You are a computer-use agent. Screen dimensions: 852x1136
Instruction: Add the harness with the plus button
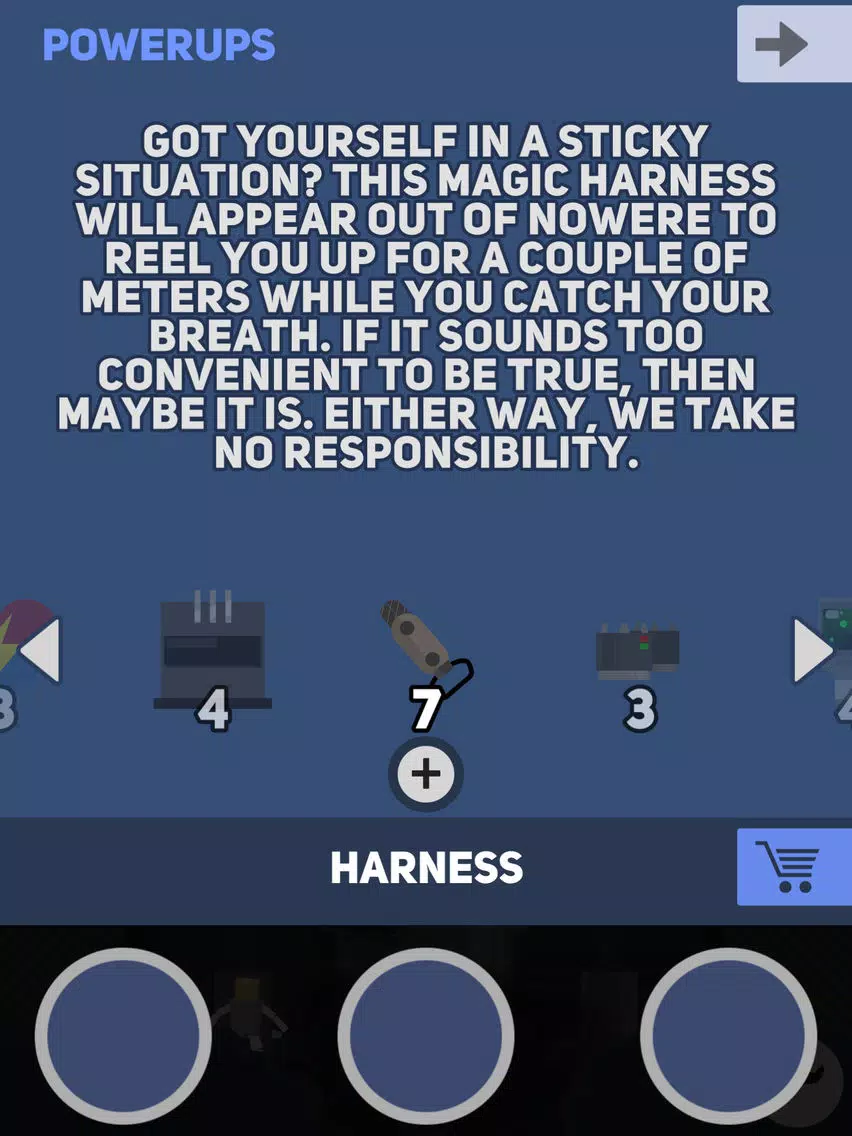point(426,773)
